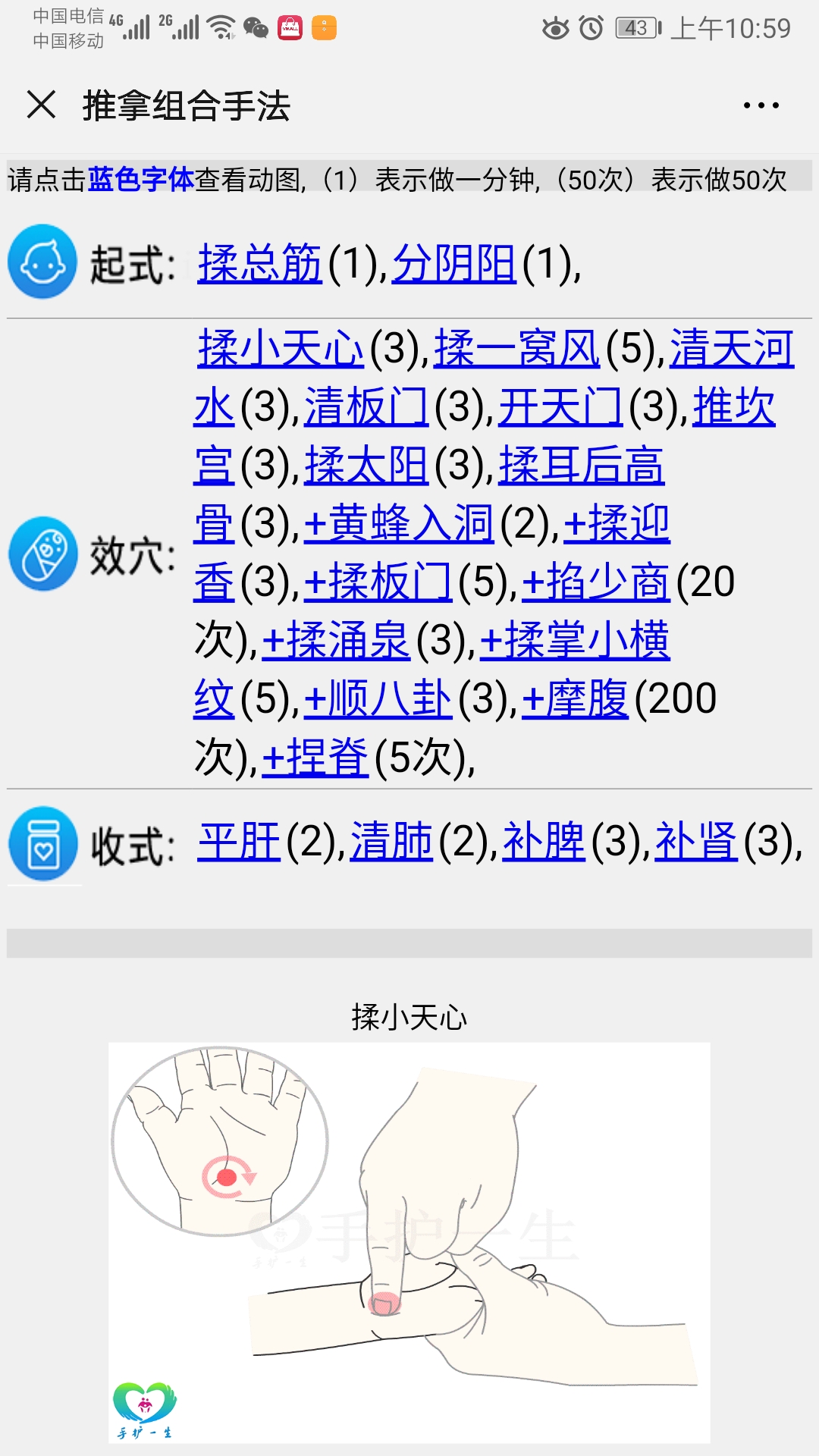
Task: Open the +捏脊 link
Action: pos(315,758)
